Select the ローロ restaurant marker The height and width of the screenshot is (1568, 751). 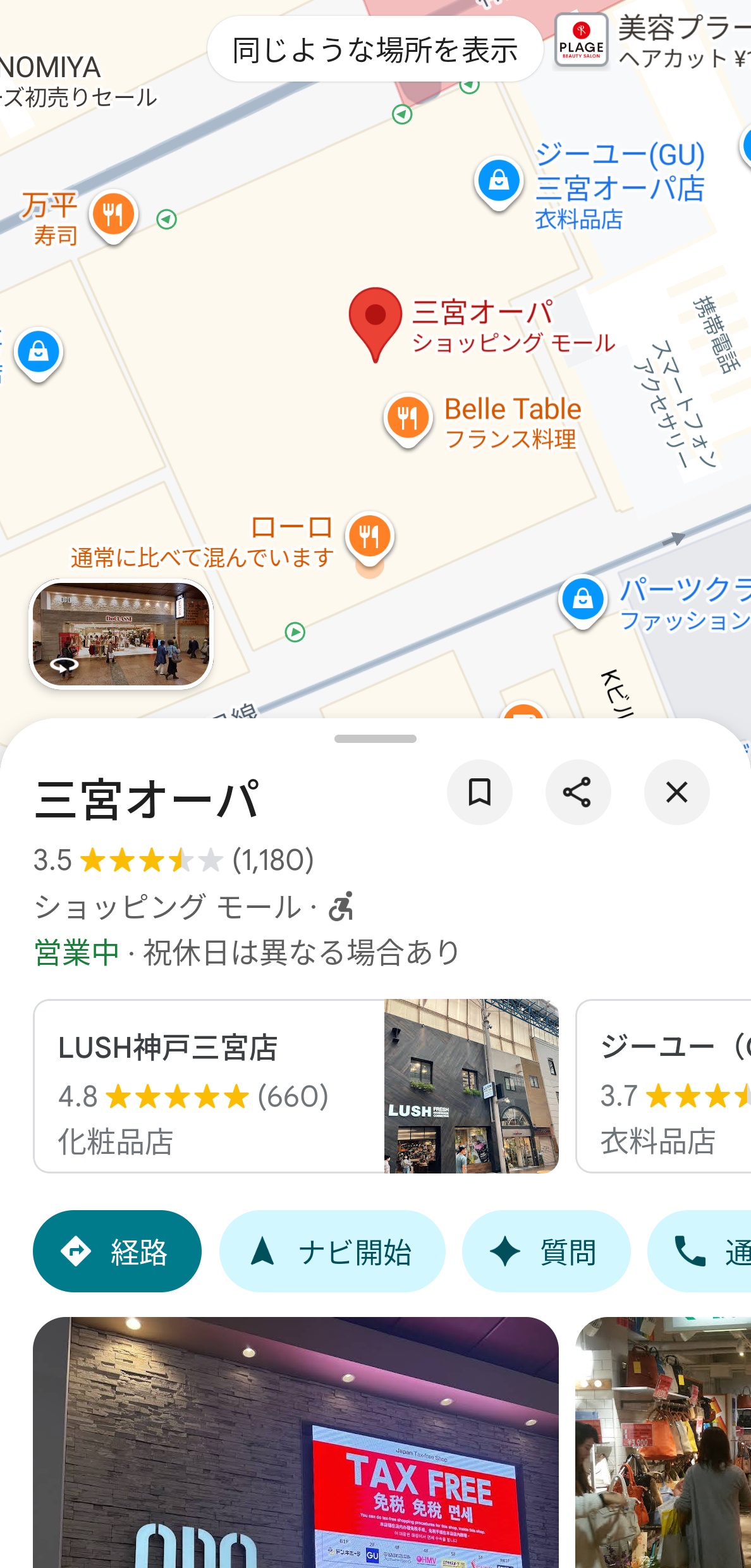[370, 536]
